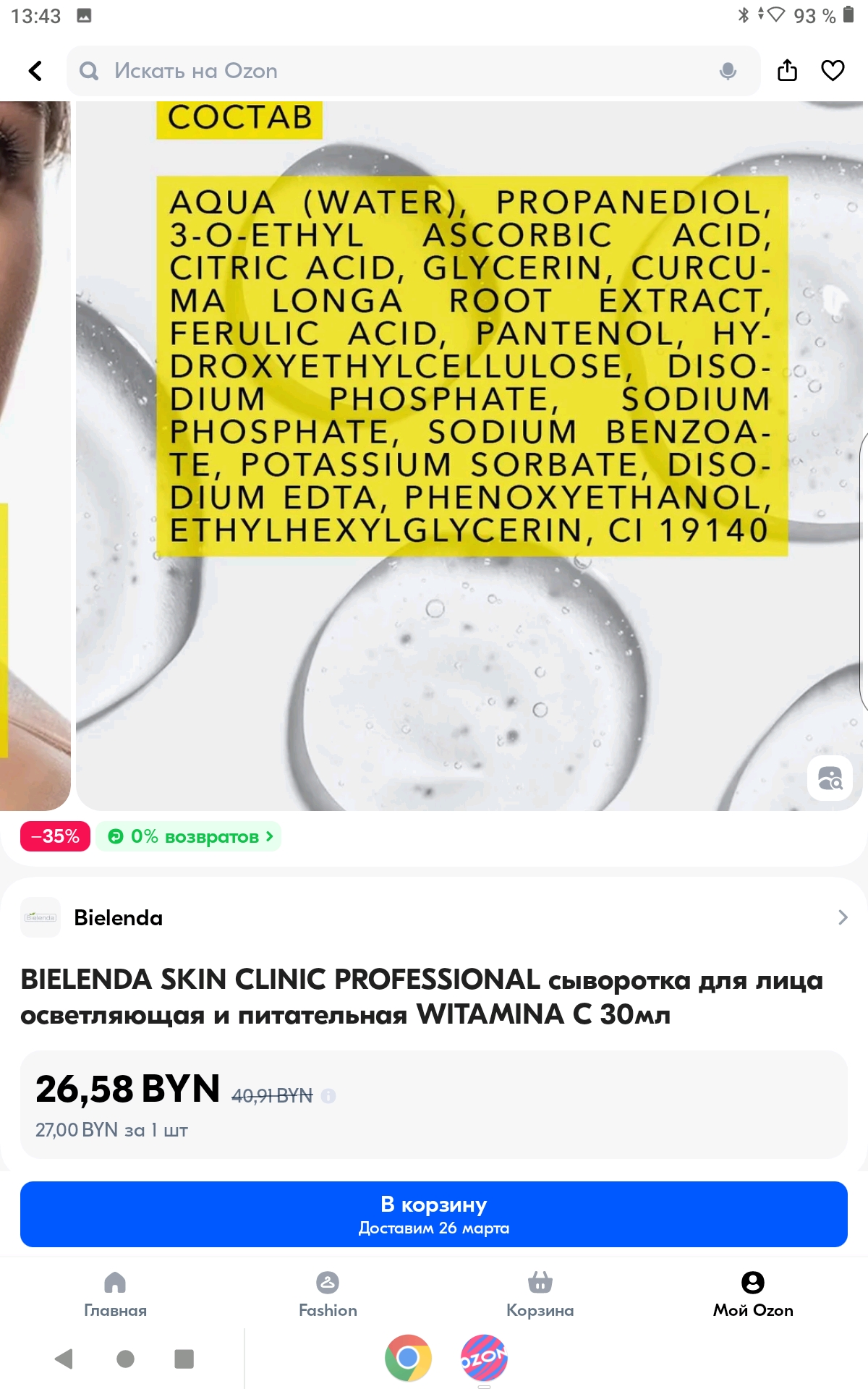The width and height of the screenshot is (868, 1389).
Task: Add product to favorites with the heart
Action: click(x=833, y=71)
